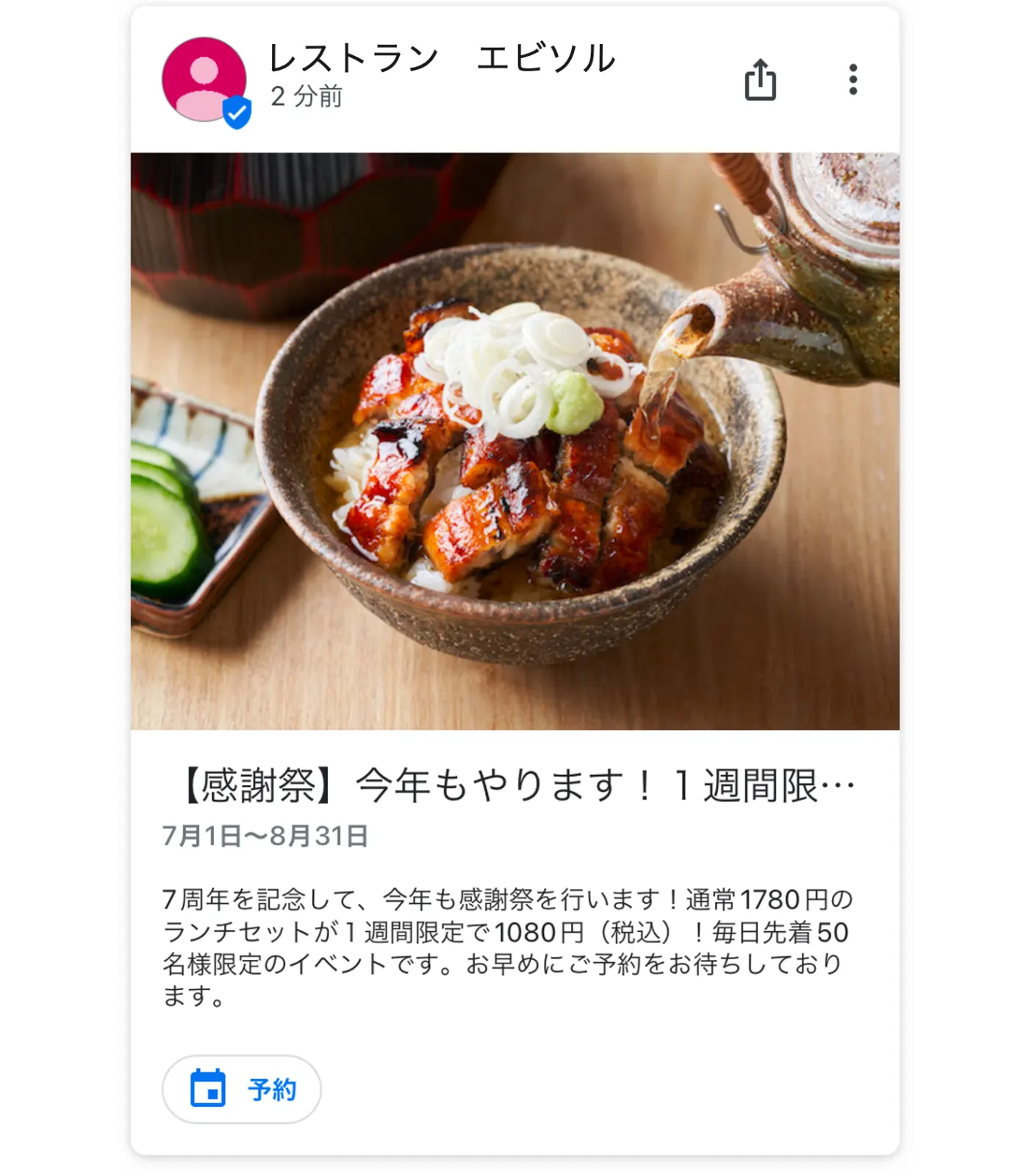The height and width of the screenshot is (1176, 1029).
Task: Tap the 予約 reservation button
Action: (241, 1089)
